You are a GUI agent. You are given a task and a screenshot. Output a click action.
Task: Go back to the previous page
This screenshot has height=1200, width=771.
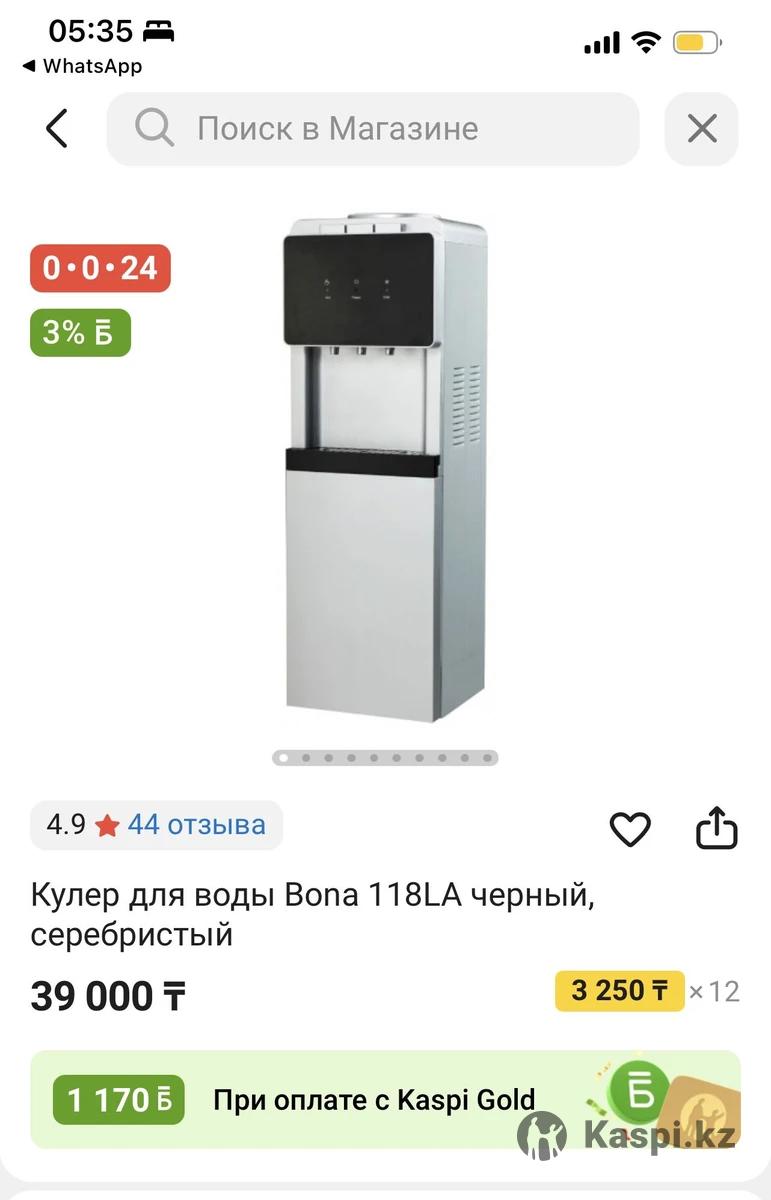57,129
